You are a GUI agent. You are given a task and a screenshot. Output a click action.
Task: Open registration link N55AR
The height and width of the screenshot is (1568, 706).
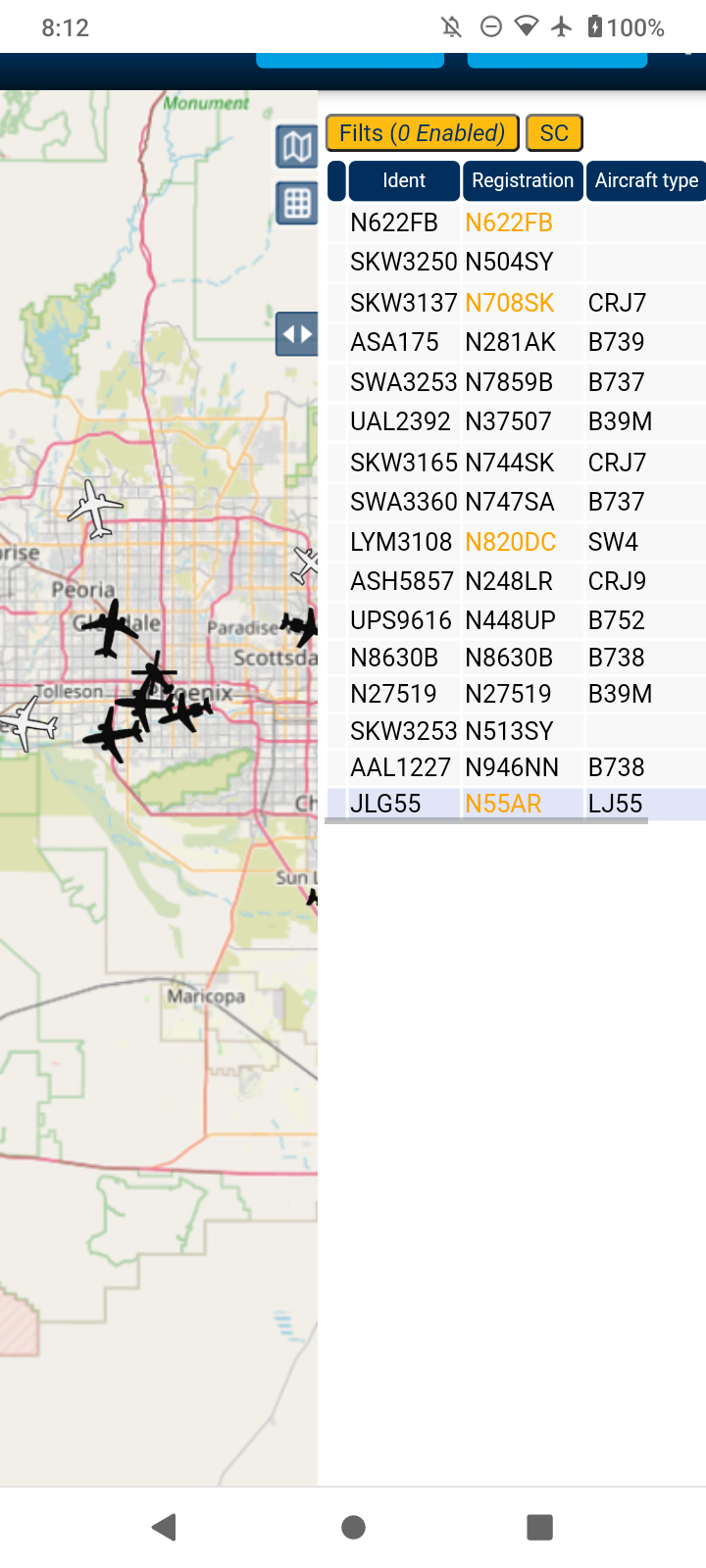coord(503,804)
